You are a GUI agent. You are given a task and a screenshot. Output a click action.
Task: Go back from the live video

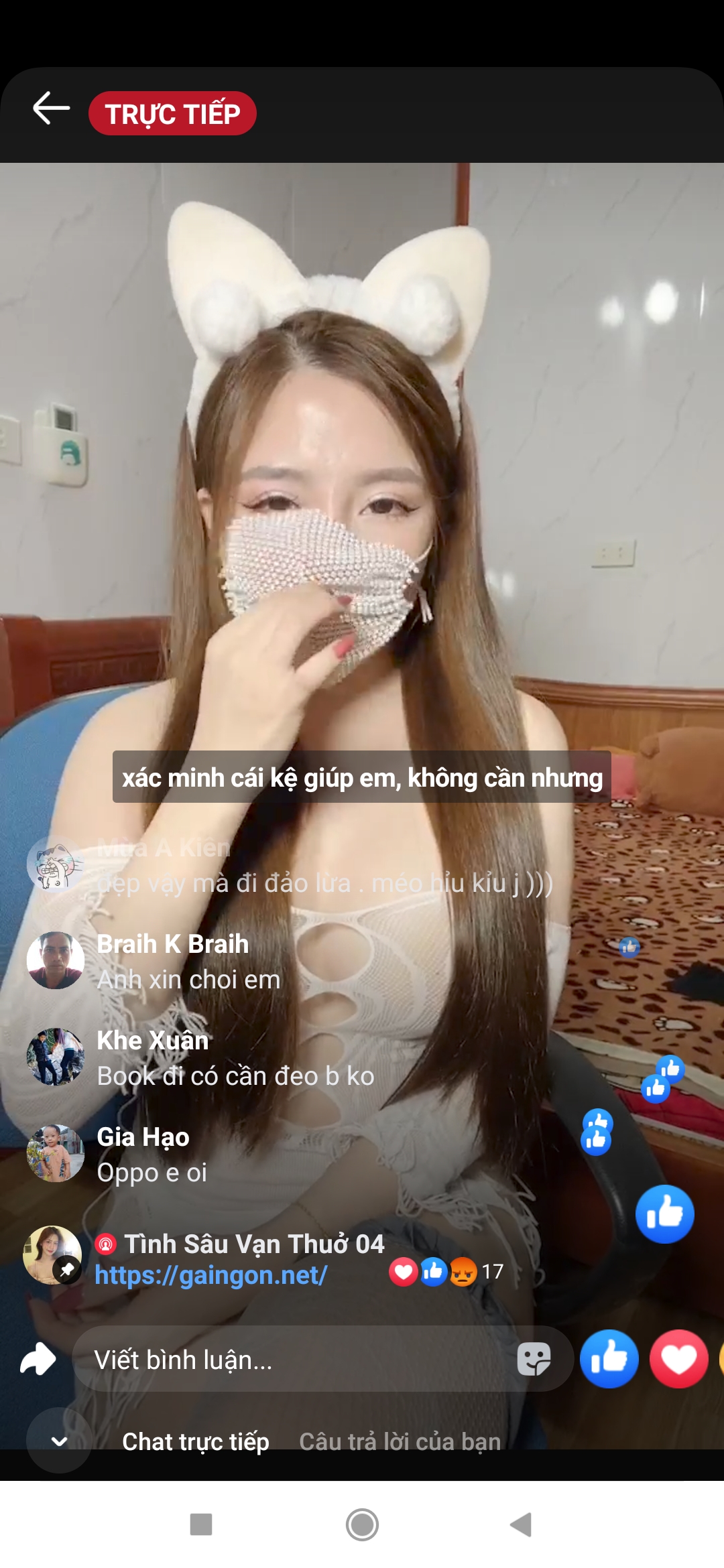click(51, 109)
